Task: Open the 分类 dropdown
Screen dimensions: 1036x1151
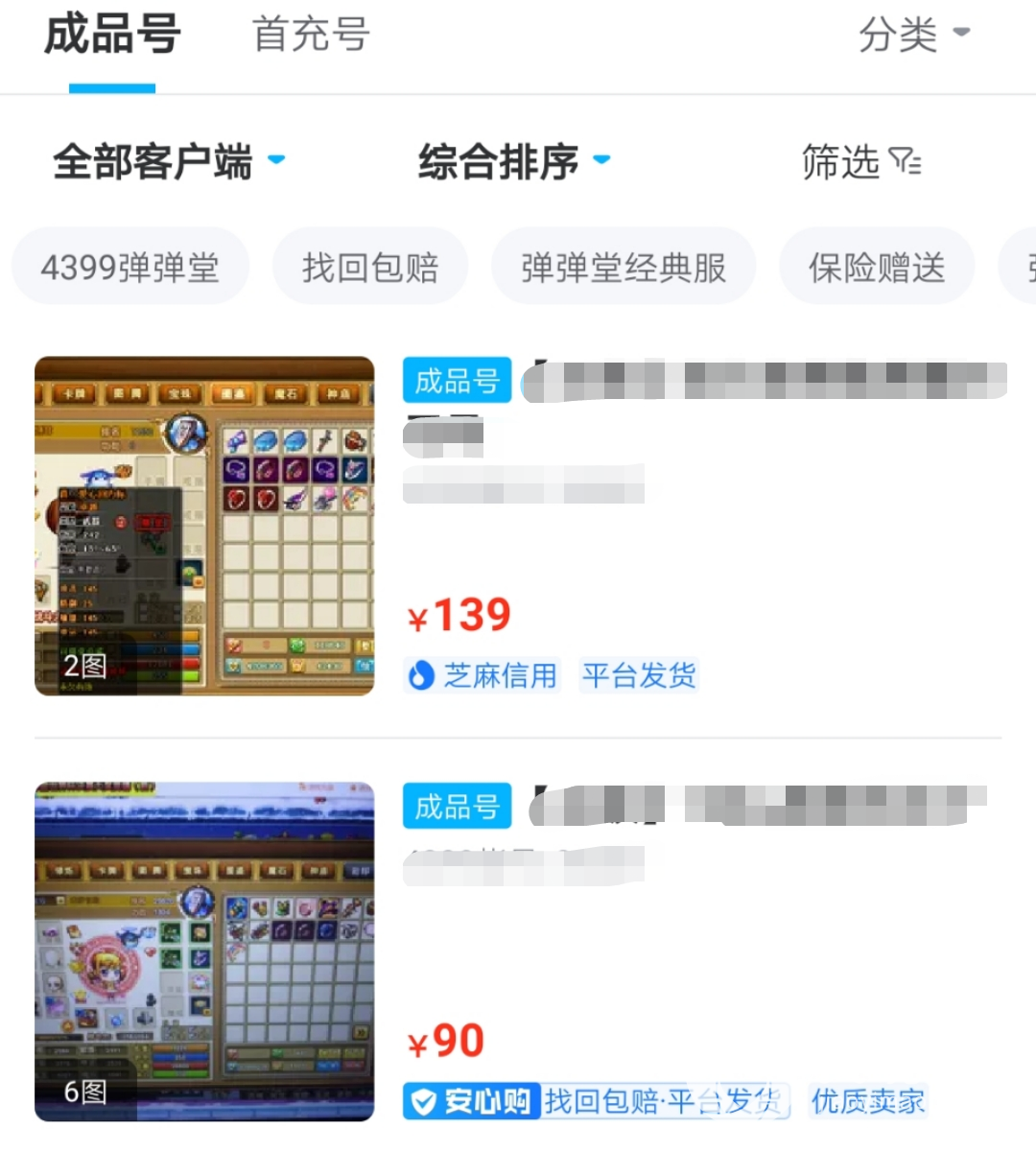Action: point(913,36)
